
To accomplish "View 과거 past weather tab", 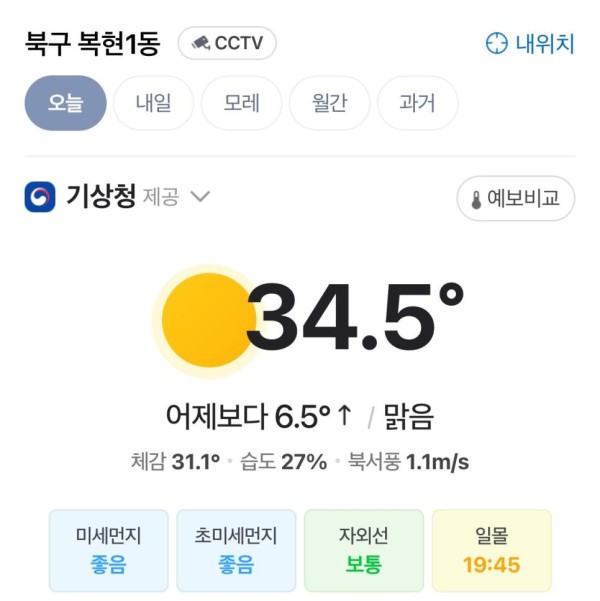I will coord(416,103).
